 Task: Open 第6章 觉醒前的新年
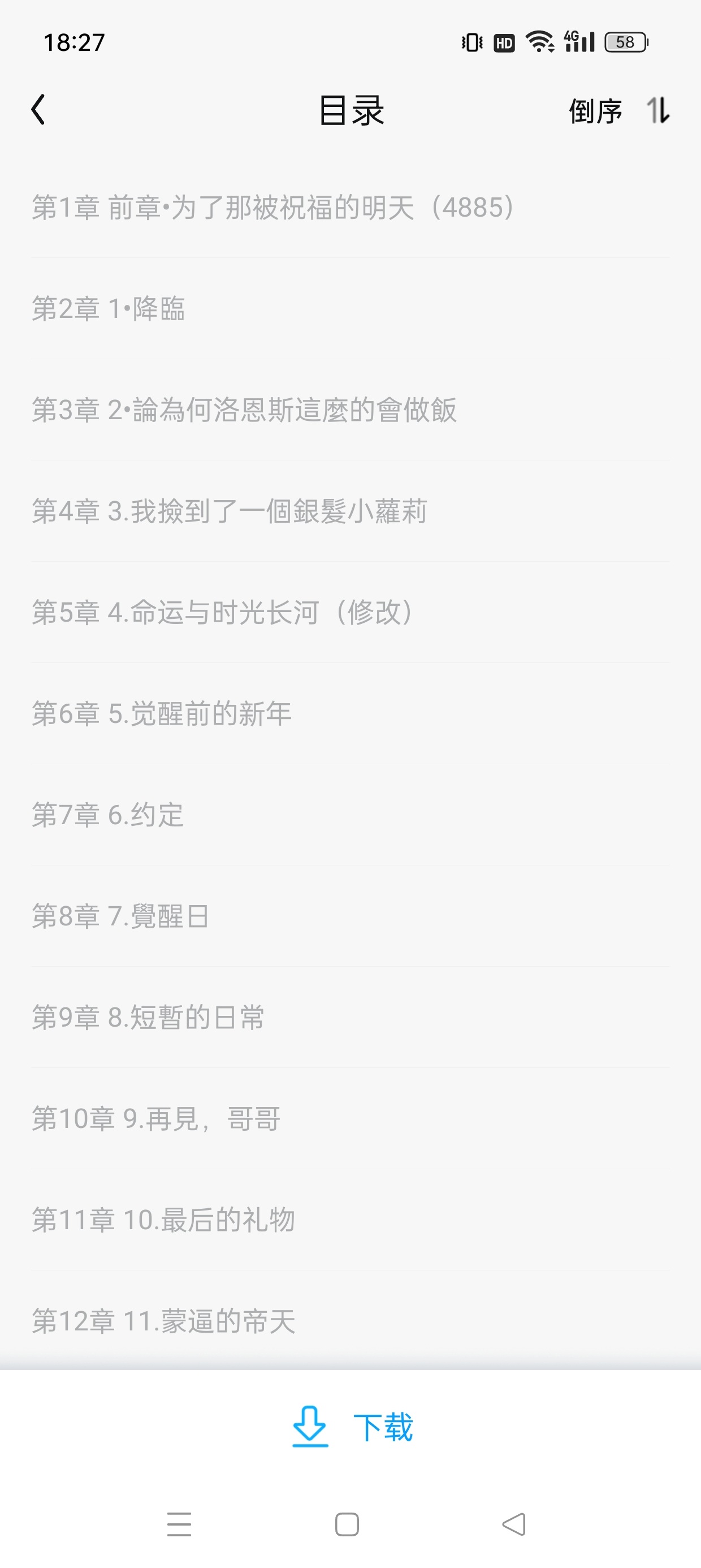(x=350, y=713)
